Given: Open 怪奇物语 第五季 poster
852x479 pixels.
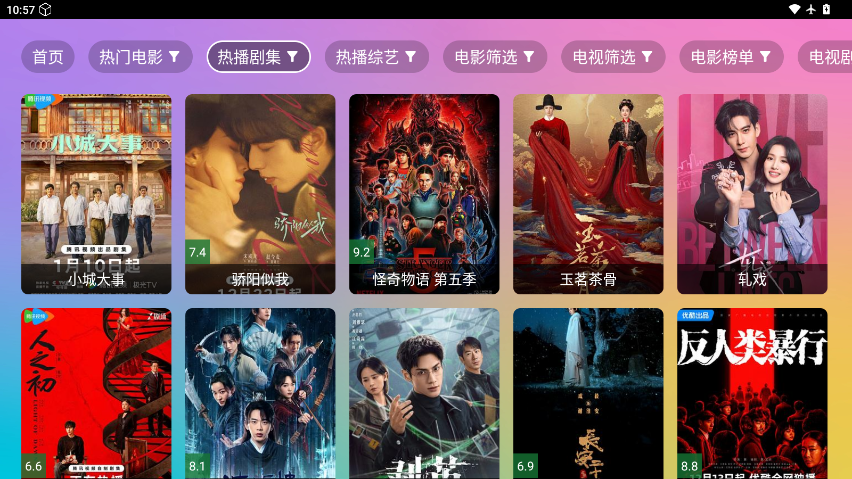Looking at the screenshot, I should pyautogui.click(x=424, y=194).
